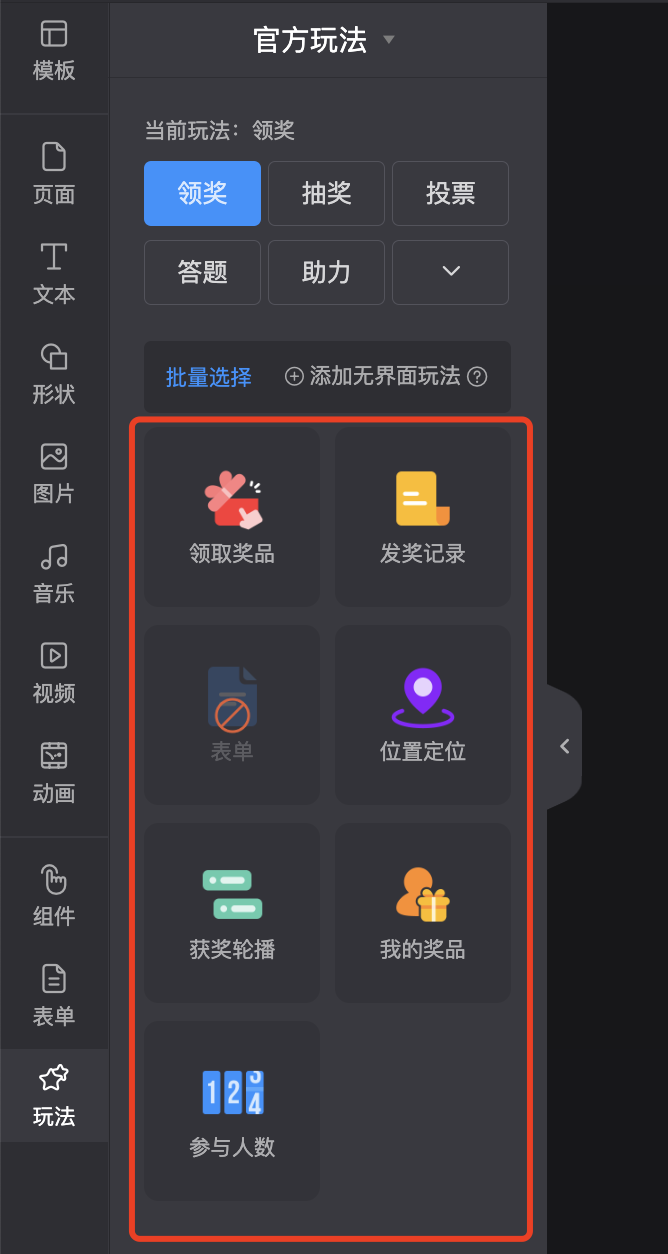Switch to the 页面 sidebar item

(54, 174)
